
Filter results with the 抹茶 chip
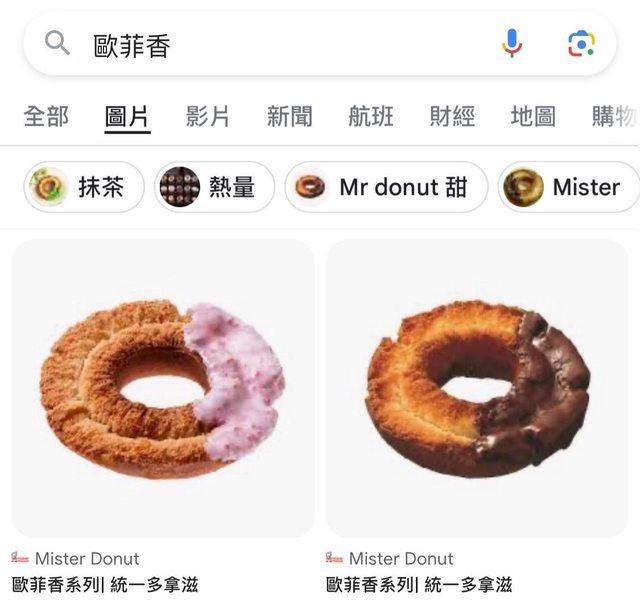83,187
